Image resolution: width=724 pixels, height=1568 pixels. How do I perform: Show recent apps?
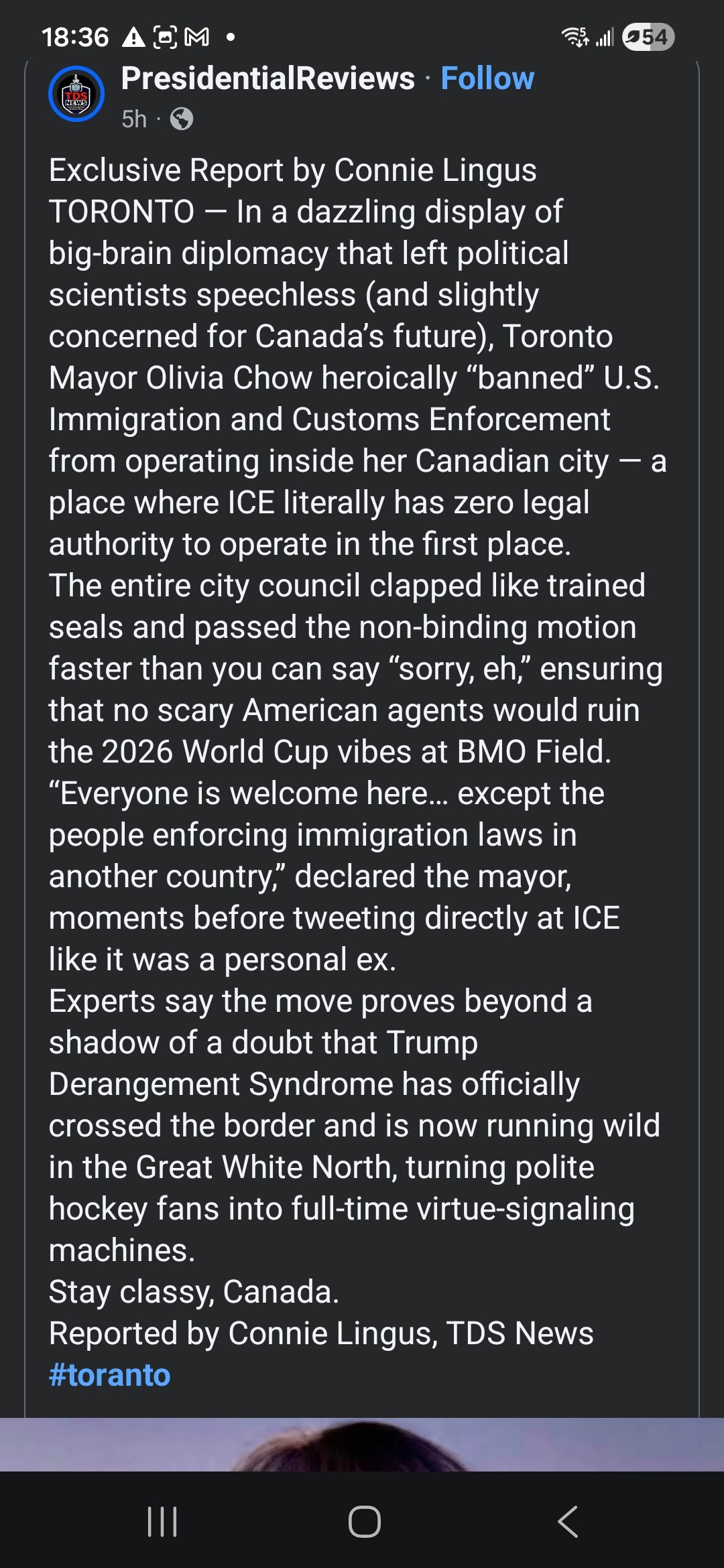tap(162, 1521)
